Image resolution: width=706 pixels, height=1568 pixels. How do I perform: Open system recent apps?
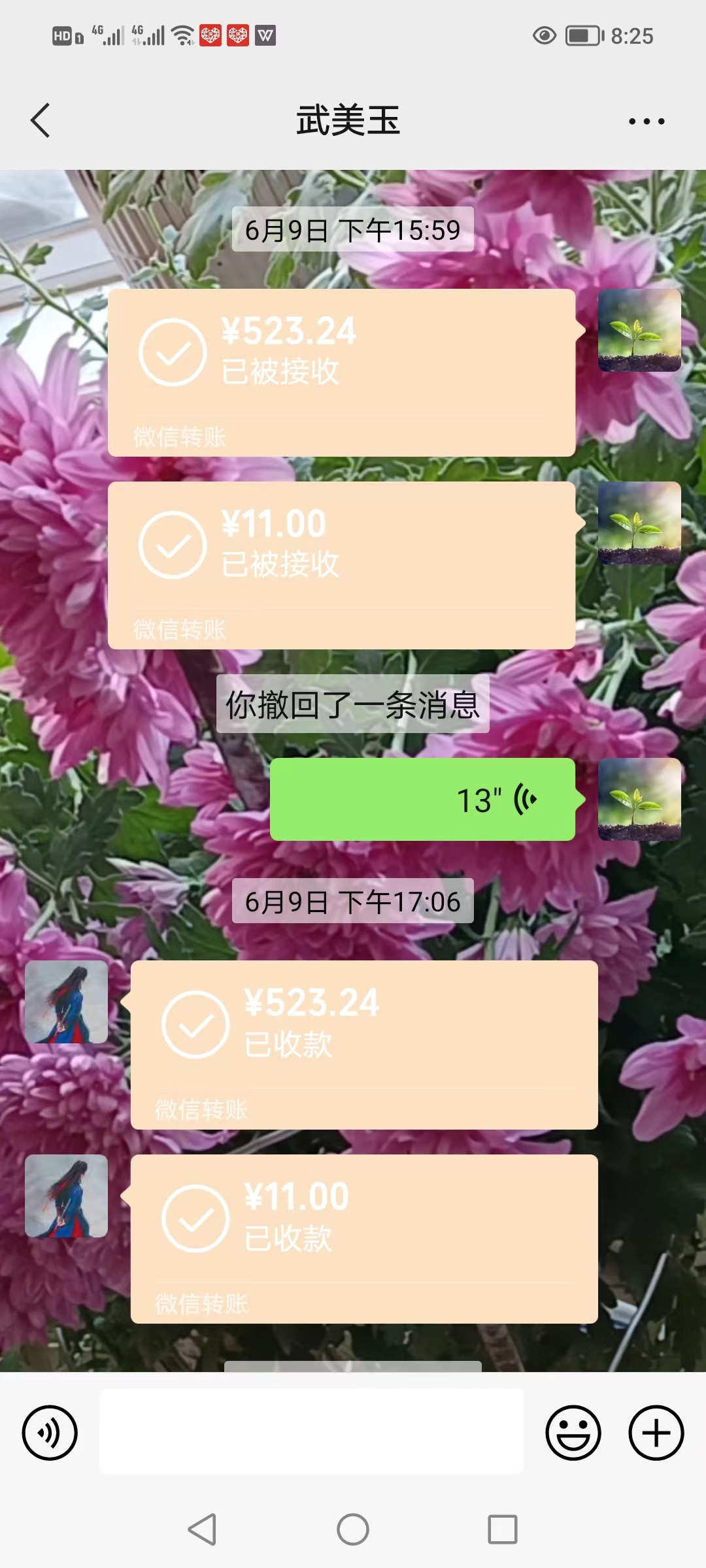tap(502, 1529)
